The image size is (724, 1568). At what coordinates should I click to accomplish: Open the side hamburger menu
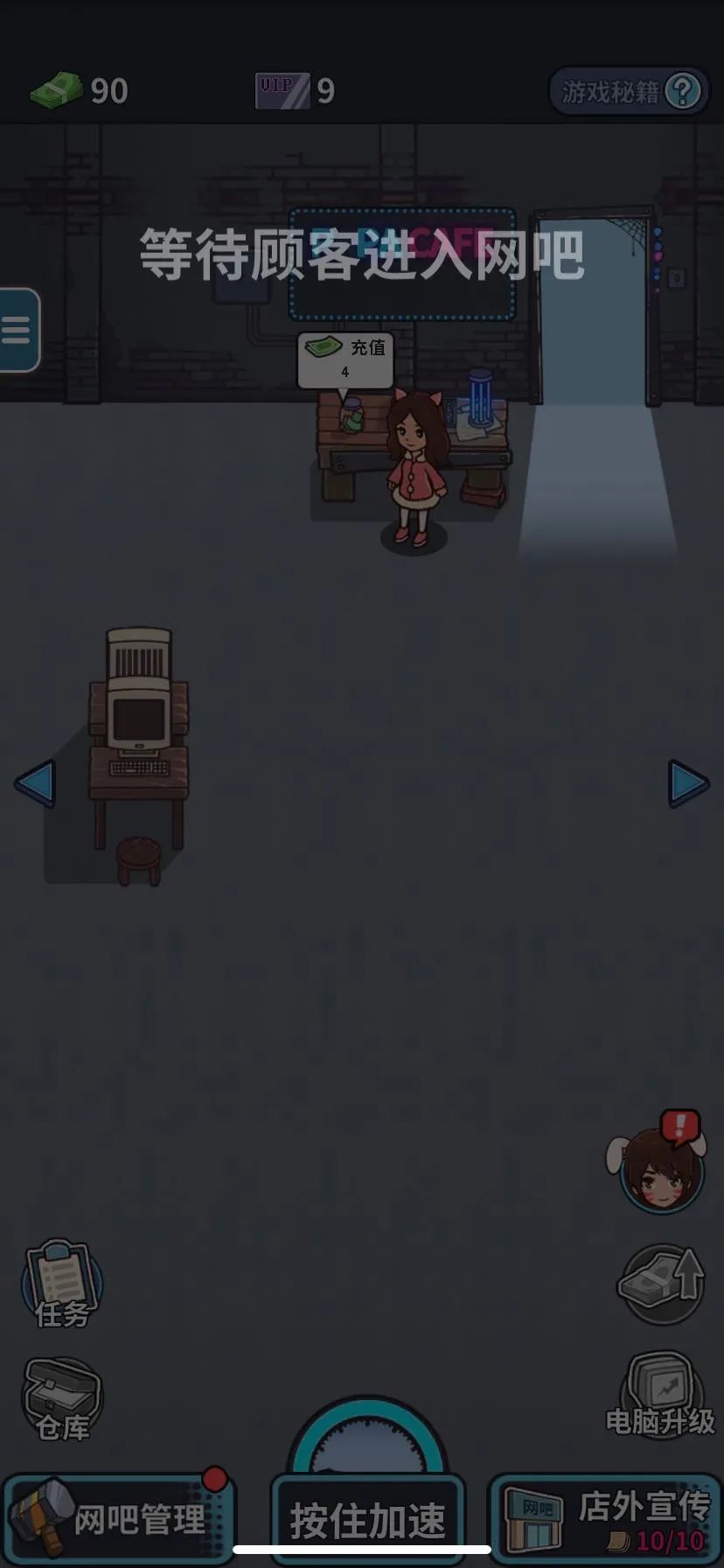pos(17,330)
